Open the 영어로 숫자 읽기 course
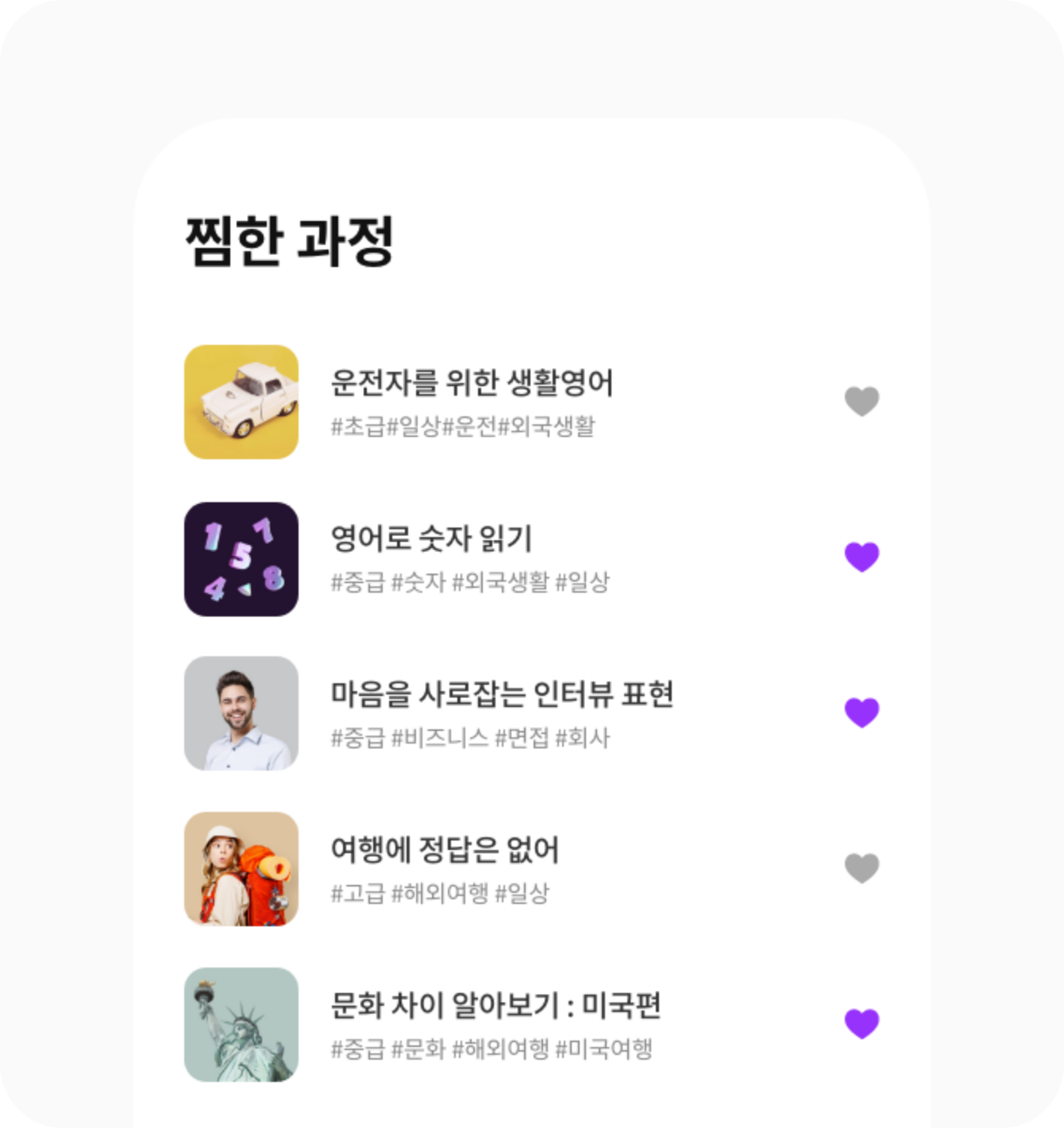Screen dimensions: 1064x1128 point(431,539)
